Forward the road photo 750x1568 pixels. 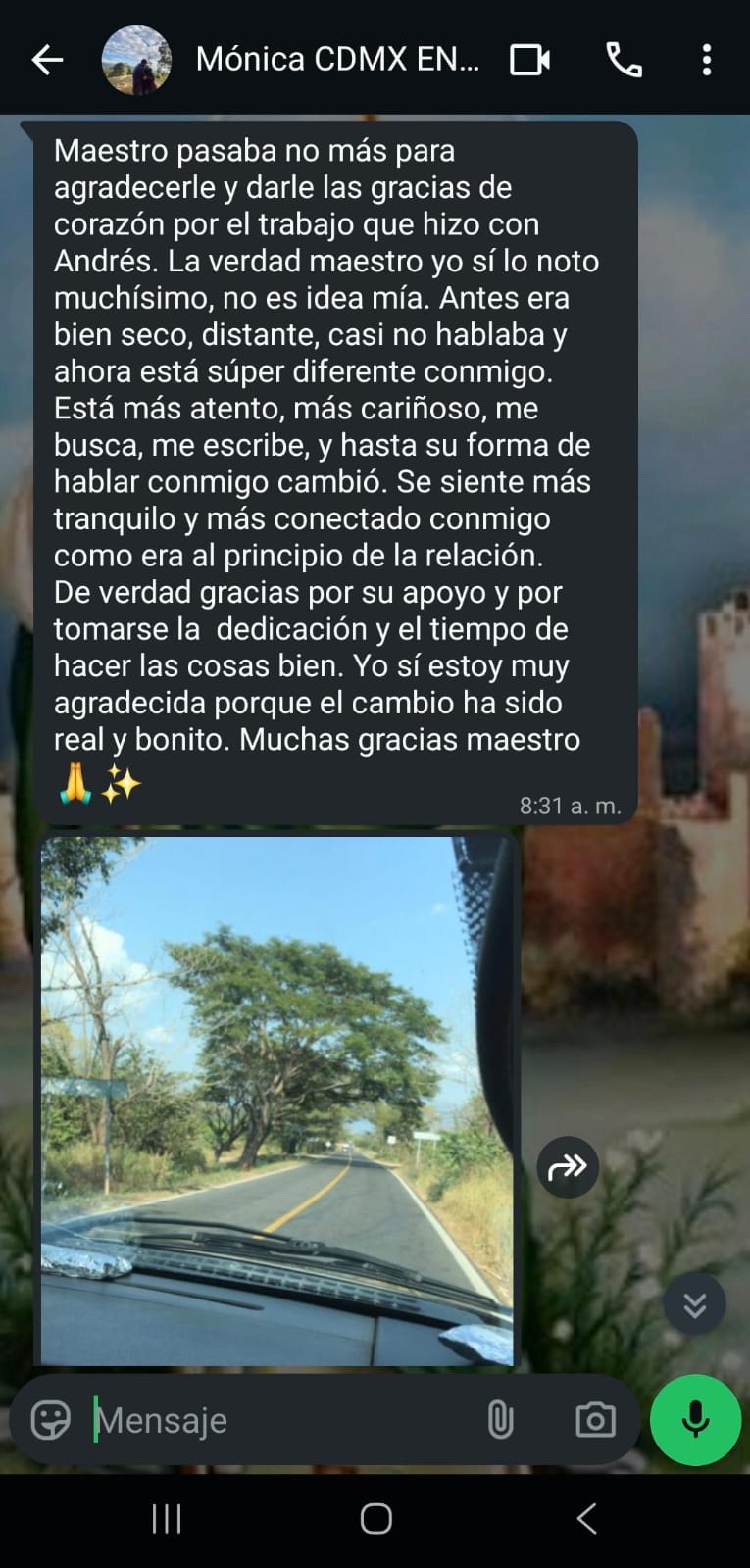568,1167
